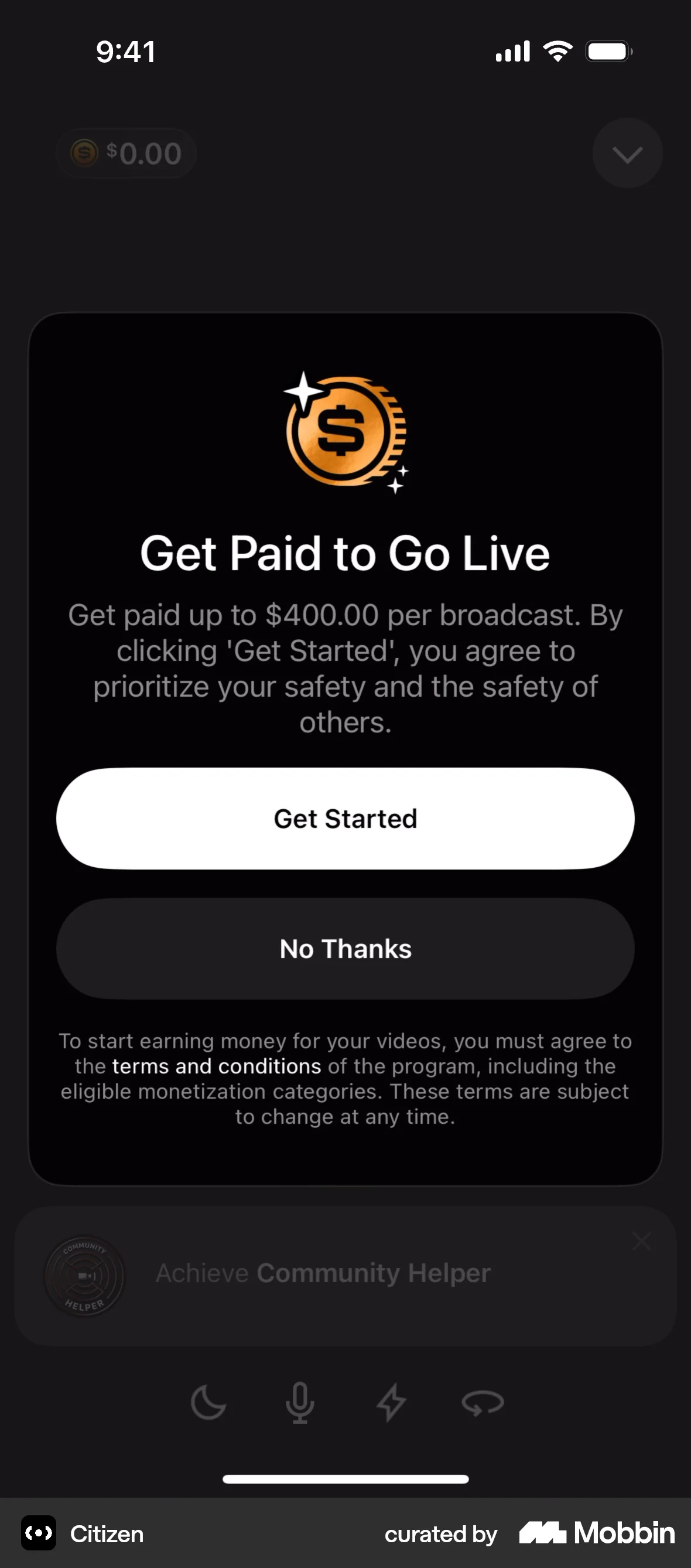Collapse the sheet using the down chevron
Image resolution: width=691 pixels, height=1568 pixels.
point(627,153)
